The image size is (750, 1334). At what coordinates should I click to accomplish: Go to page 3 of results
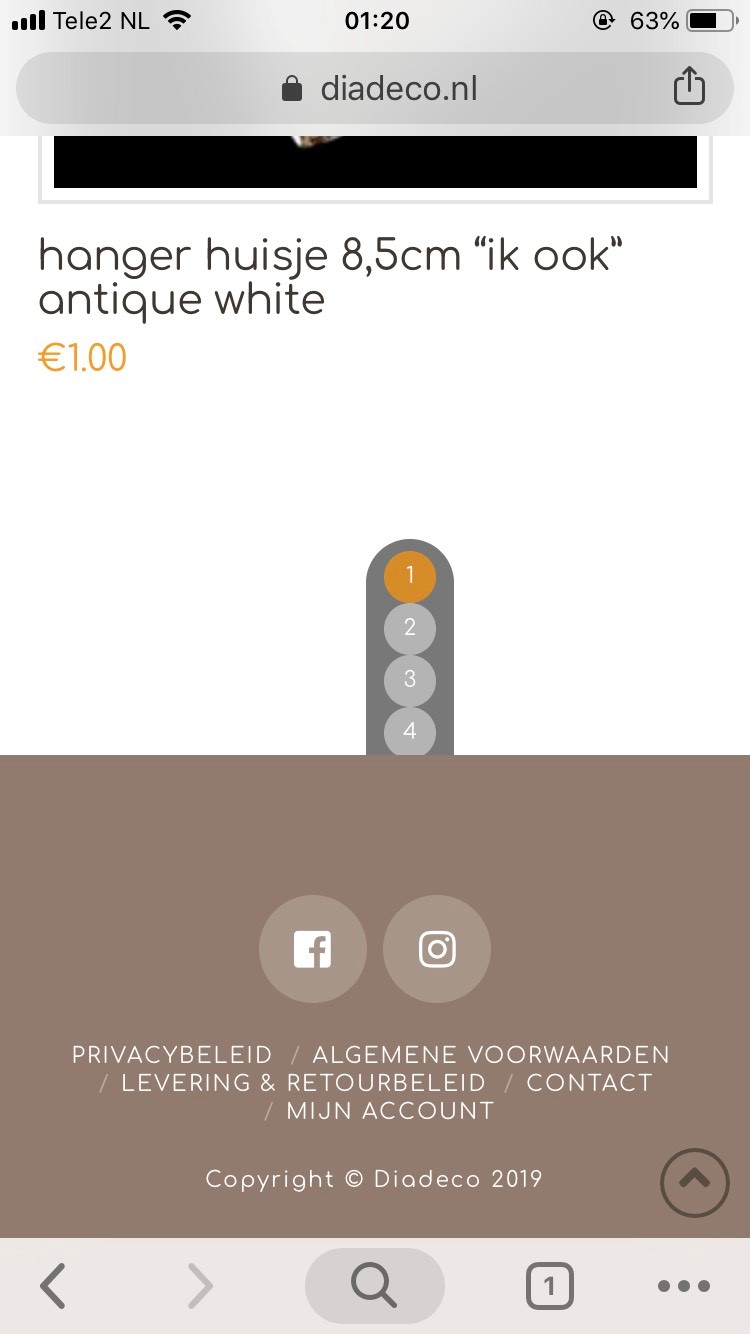coord(410,680)
